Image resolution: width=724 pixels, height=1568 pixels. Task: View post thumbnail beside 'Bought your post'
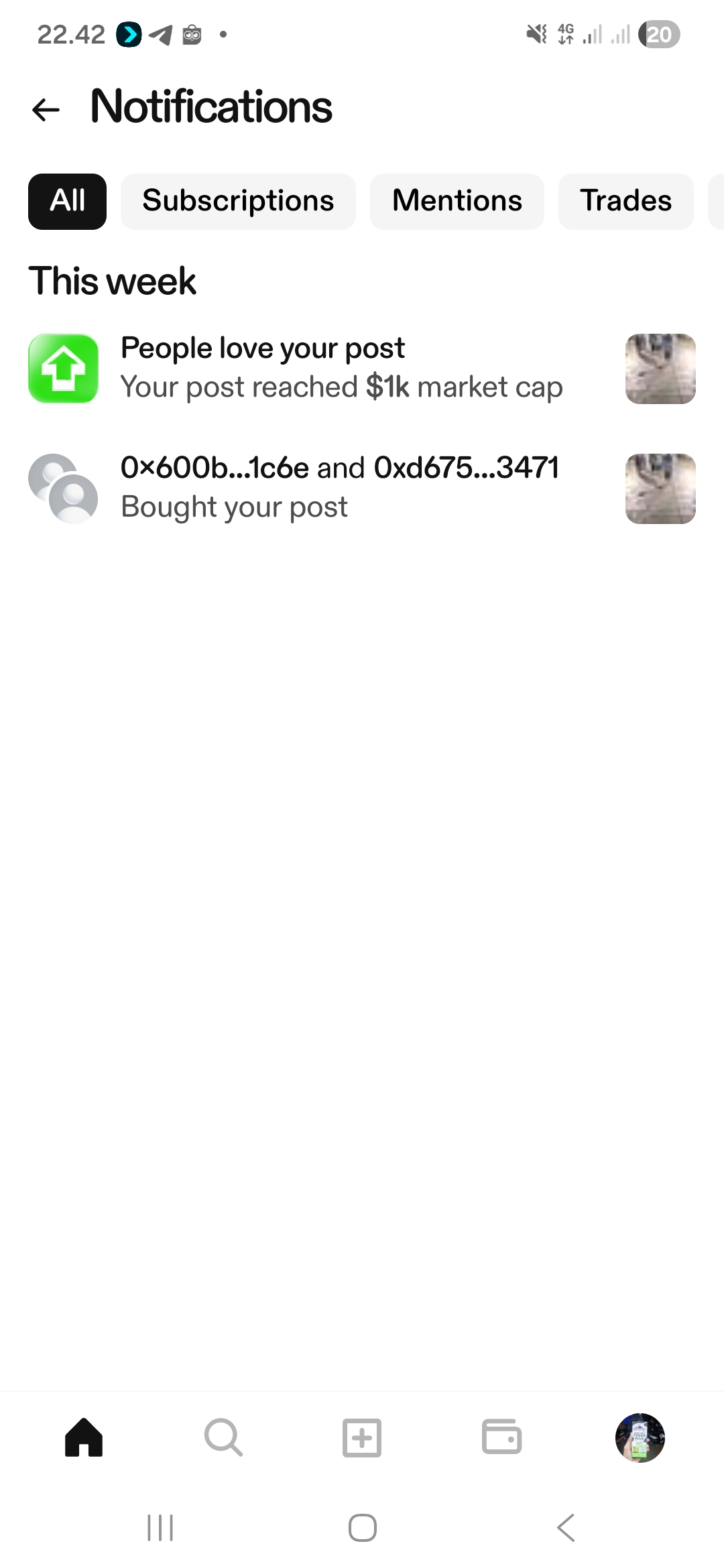[660, 488]
